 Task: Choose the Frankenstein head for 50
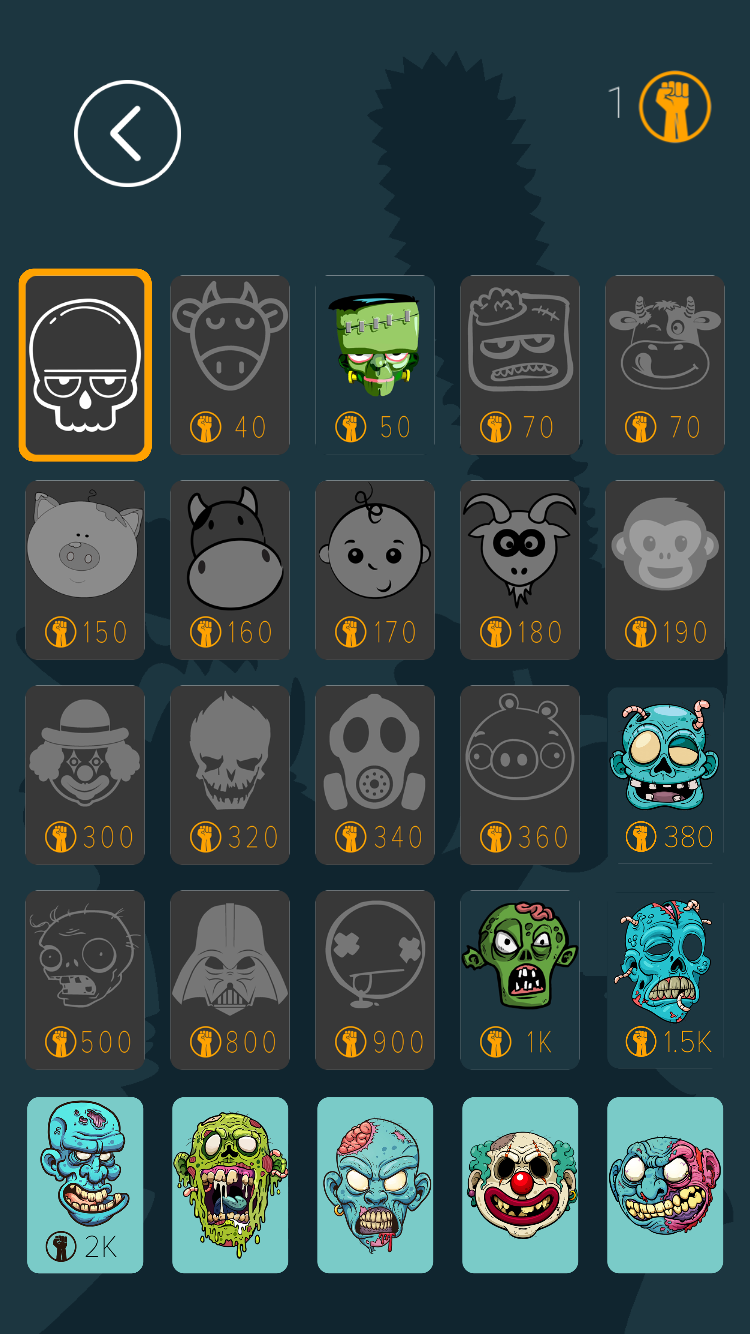tap(375, 365)
